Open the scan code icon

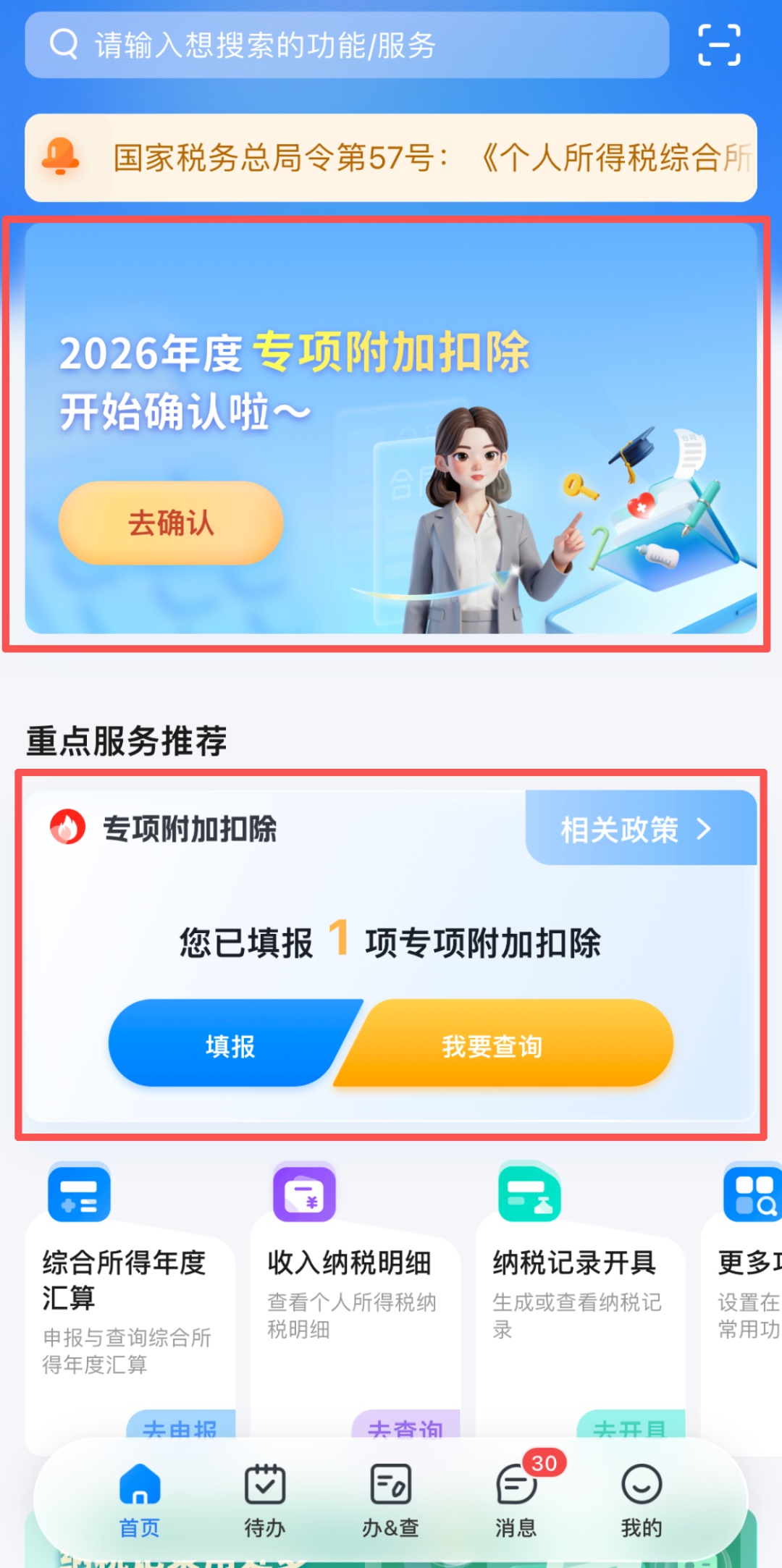point(718,45)
